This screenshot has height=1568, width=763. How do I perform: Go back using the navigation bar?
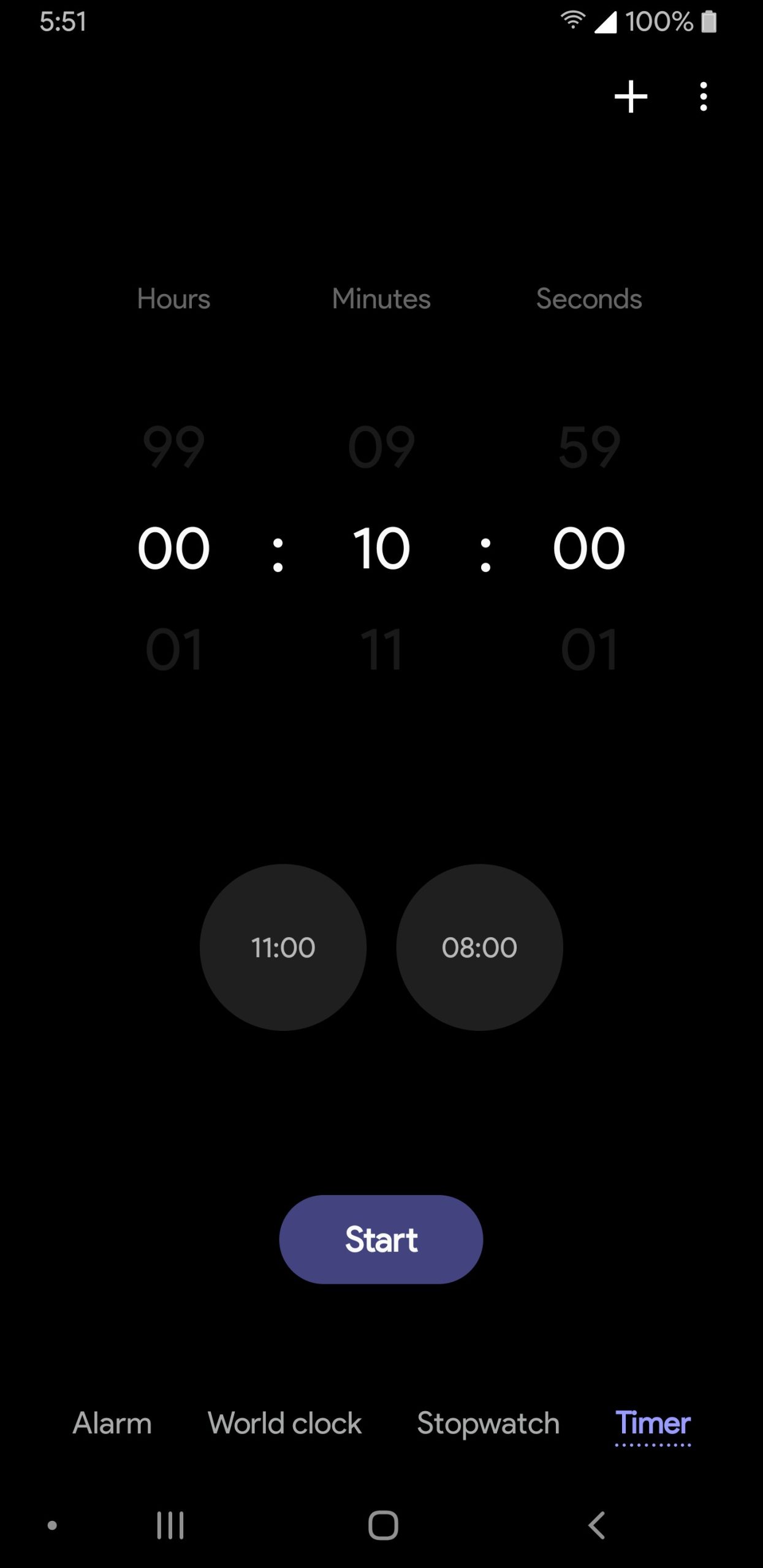(596, 1525)
